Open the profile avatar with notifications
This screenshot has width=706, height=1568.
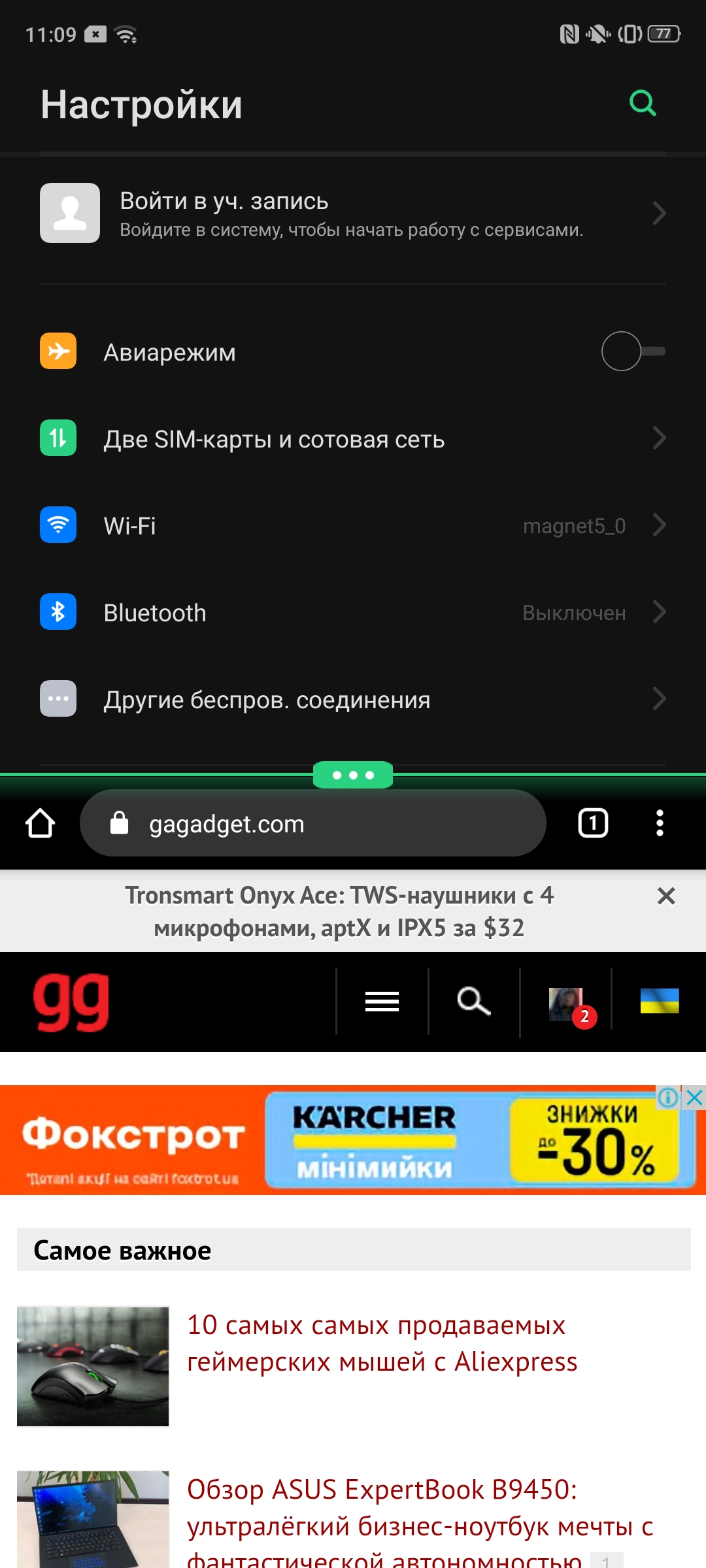566,1004
